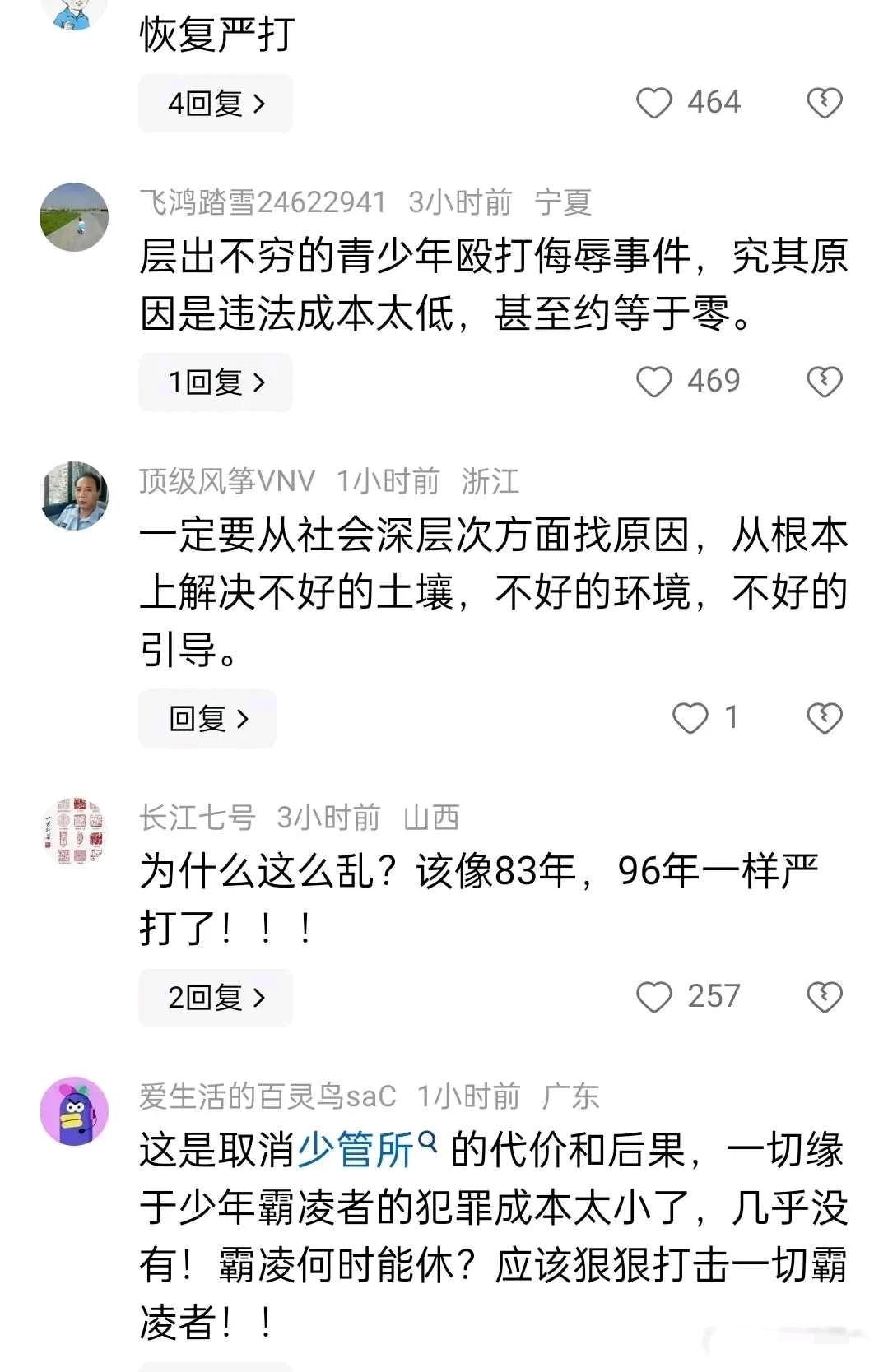Expand the 4回复 replies under 恢复严打

click(x=216, y=104)
